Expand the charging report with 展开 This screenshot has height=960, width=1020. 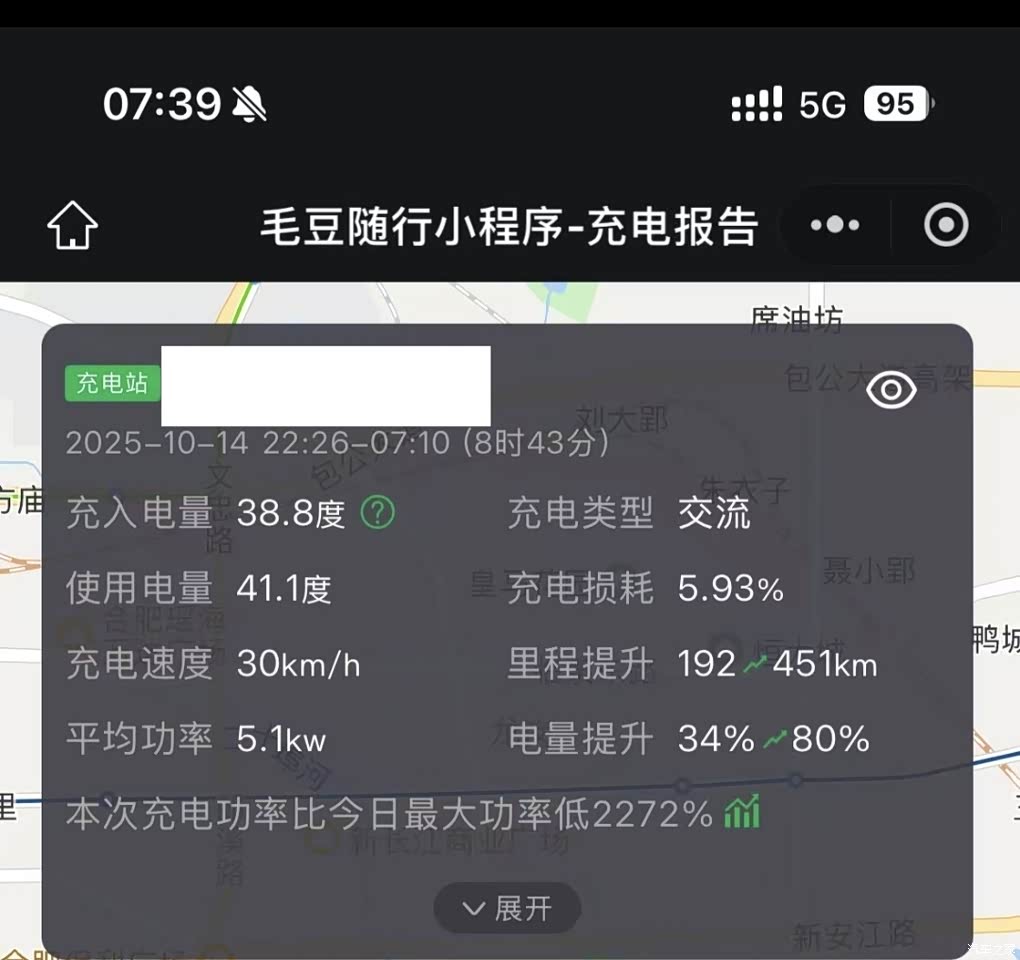click(507, 908)
